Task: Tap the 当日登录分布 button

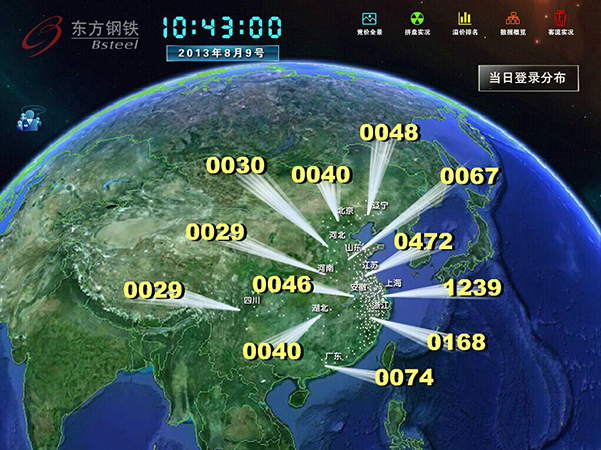Action: tap(528, 78)
